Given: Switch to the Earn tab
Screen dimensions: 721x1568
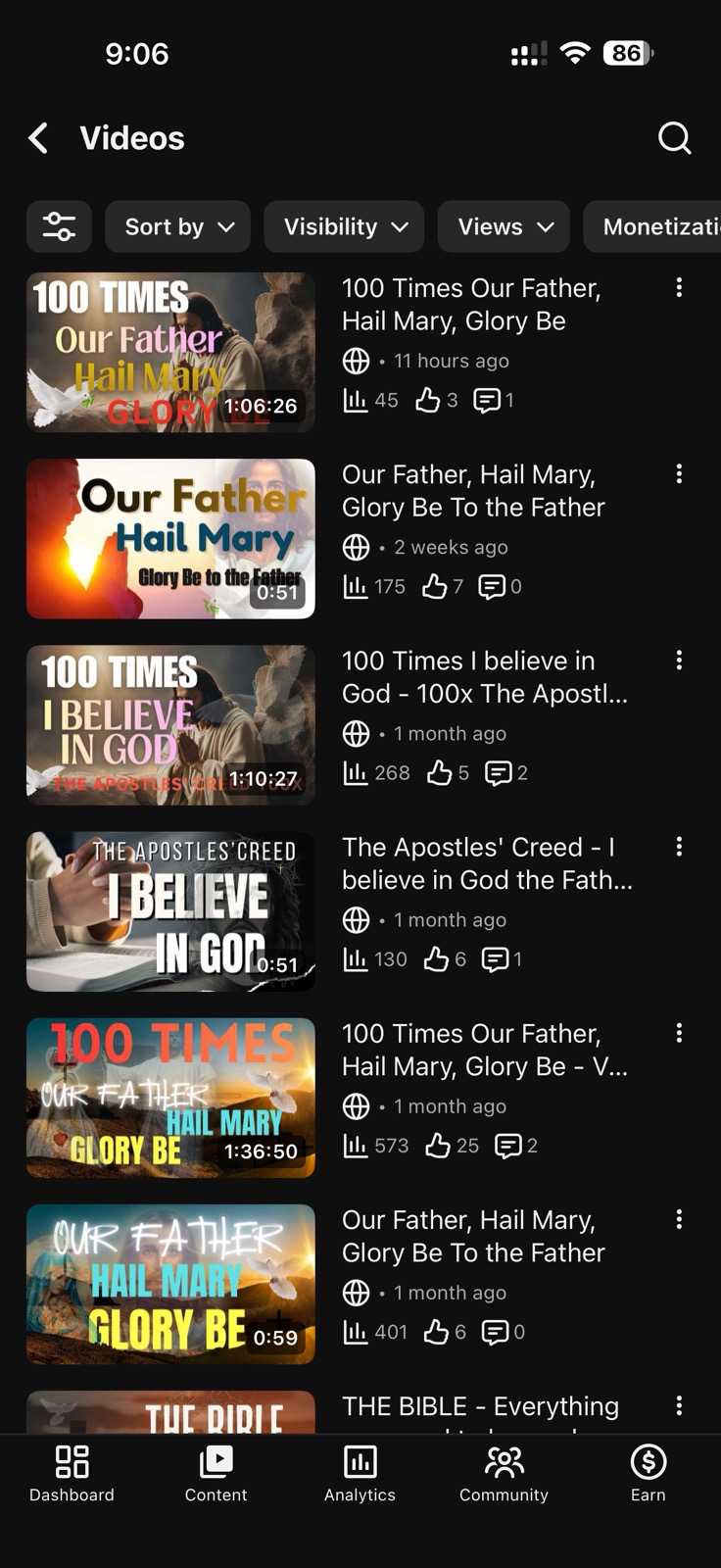Looking at the screenshot, I should (x=648, y=1474).
